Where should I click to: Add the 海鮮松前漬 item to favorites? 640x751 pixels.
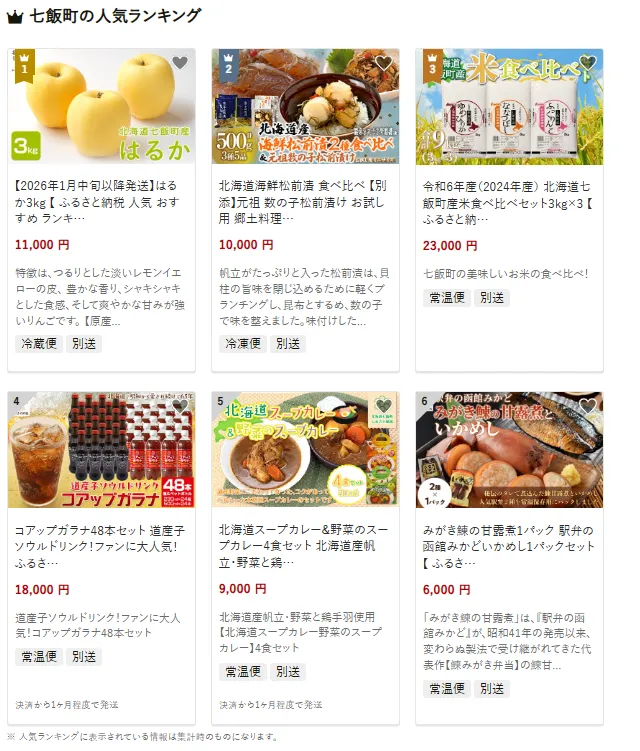pyautogui.click(x=384, y=63)
